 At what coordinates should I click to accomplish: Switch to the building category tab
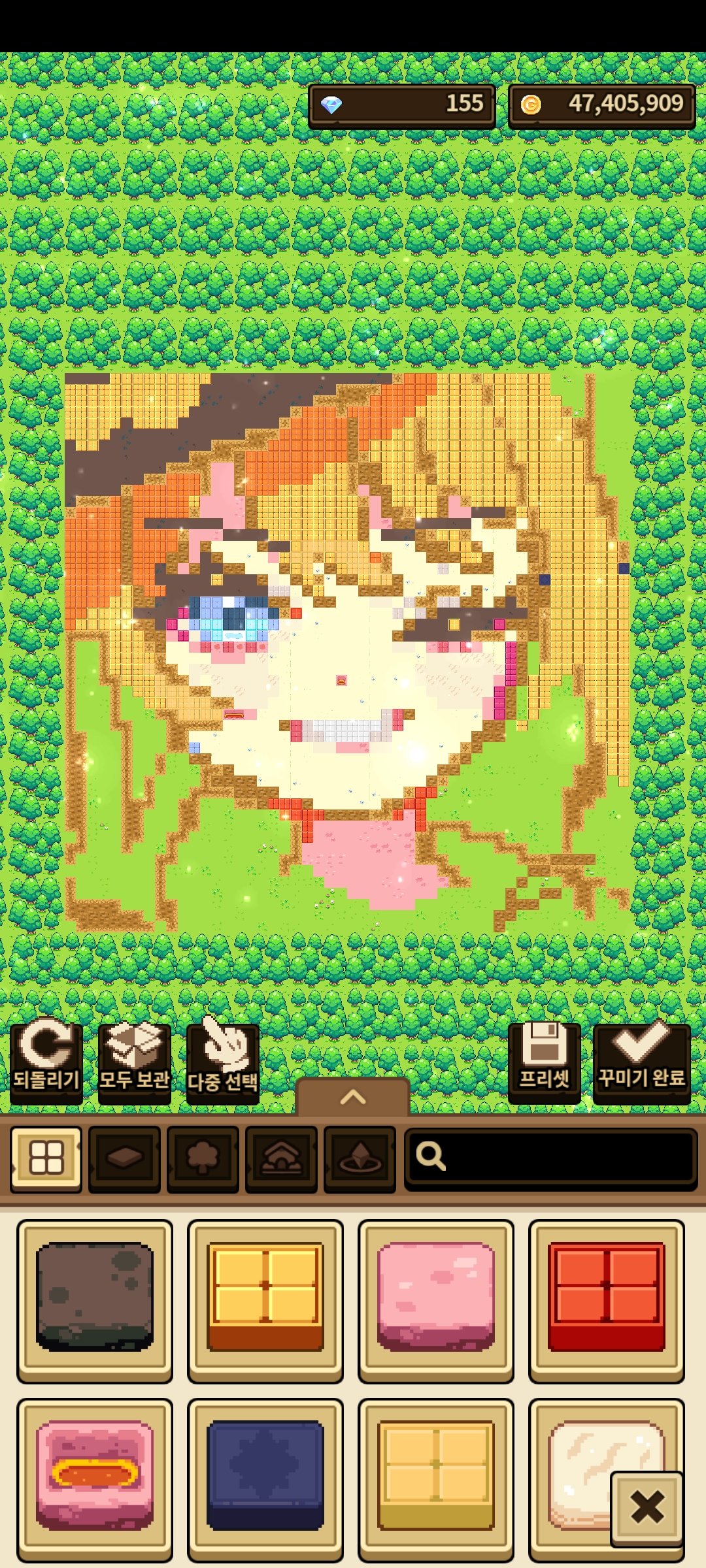click(x=281, y=1158)
